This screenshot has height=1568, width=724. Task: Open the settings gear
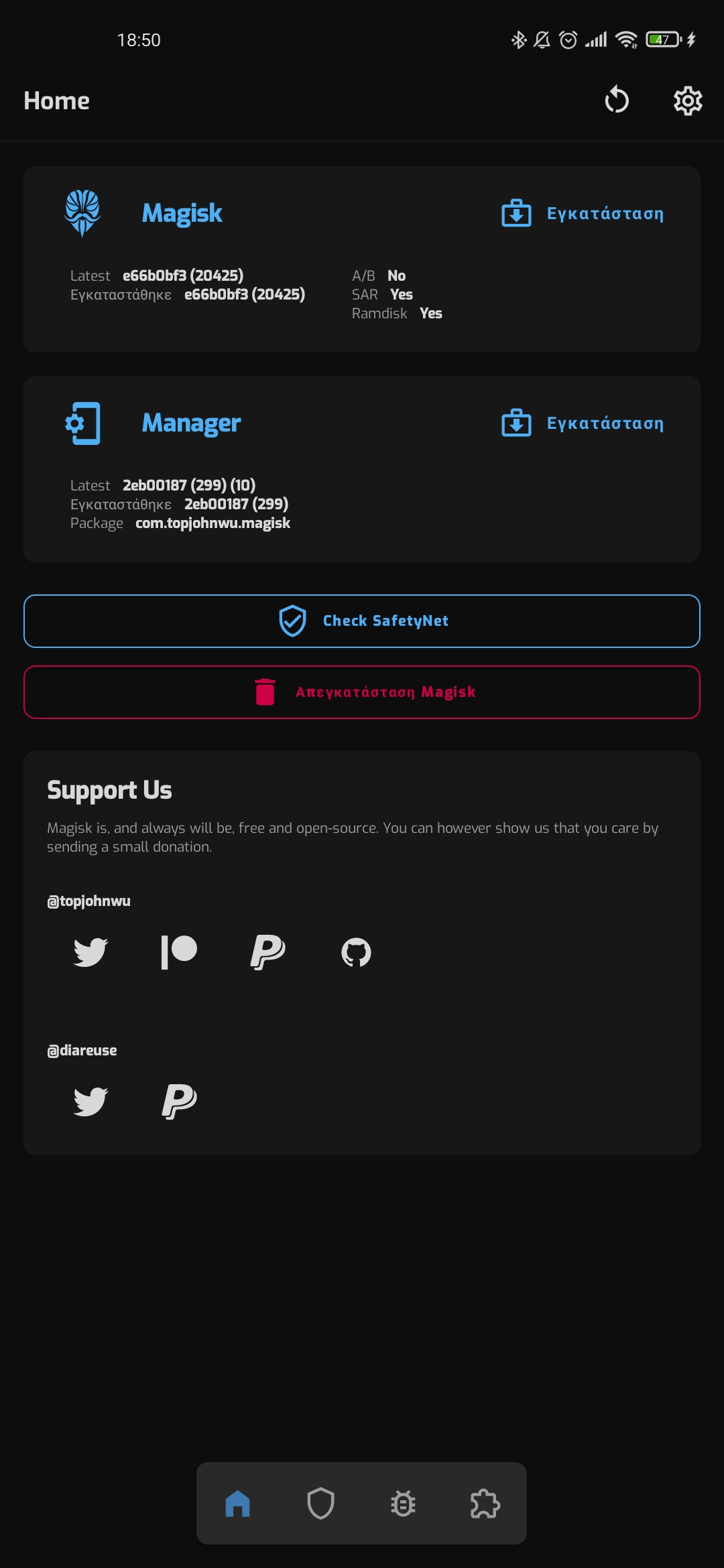pyautogui.click(x=688, y=101)
